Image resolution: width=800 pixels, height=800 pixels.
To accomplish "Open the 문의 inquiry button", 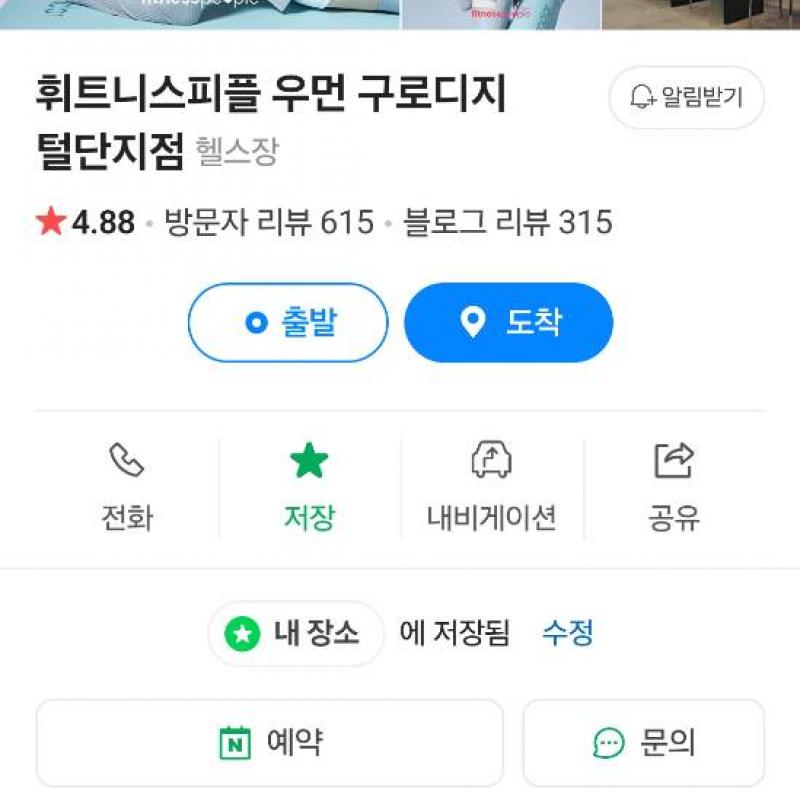I will [643, 743].
